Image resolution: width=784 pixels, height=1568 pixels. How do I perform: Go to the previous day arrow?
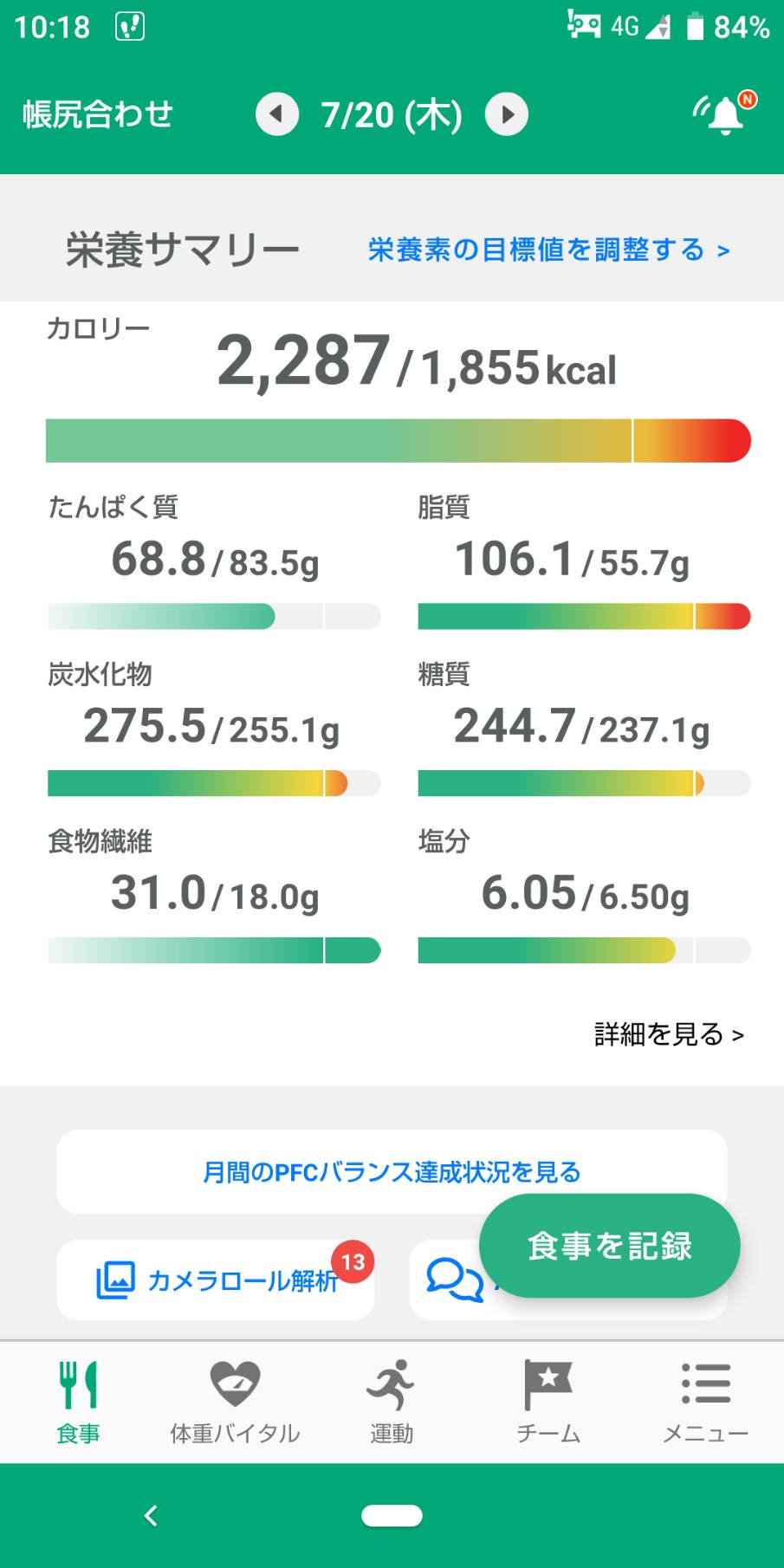tap(277, 114)
